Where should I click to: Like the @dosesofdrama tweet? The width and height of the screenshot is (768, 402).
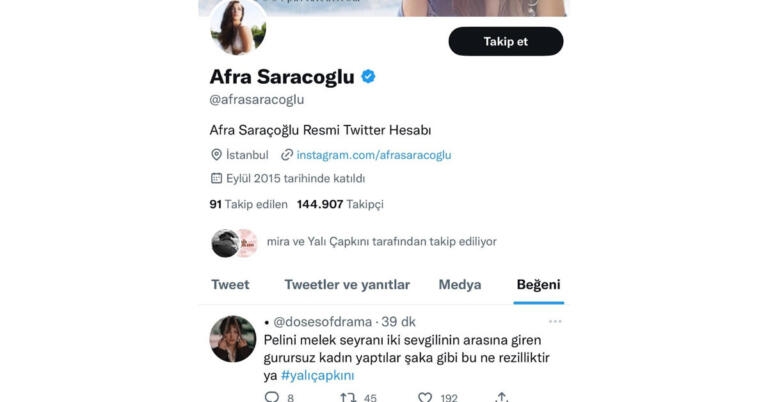425,397
